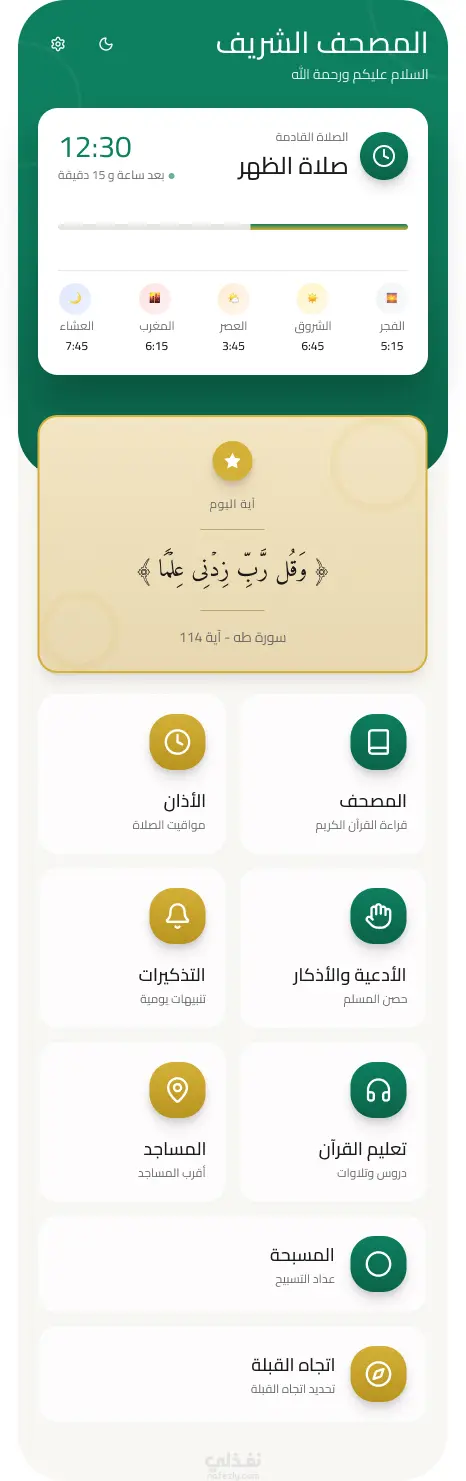
Task: Open اتجاه القبلة qibla direction
Action: [x=233, y=1374]
